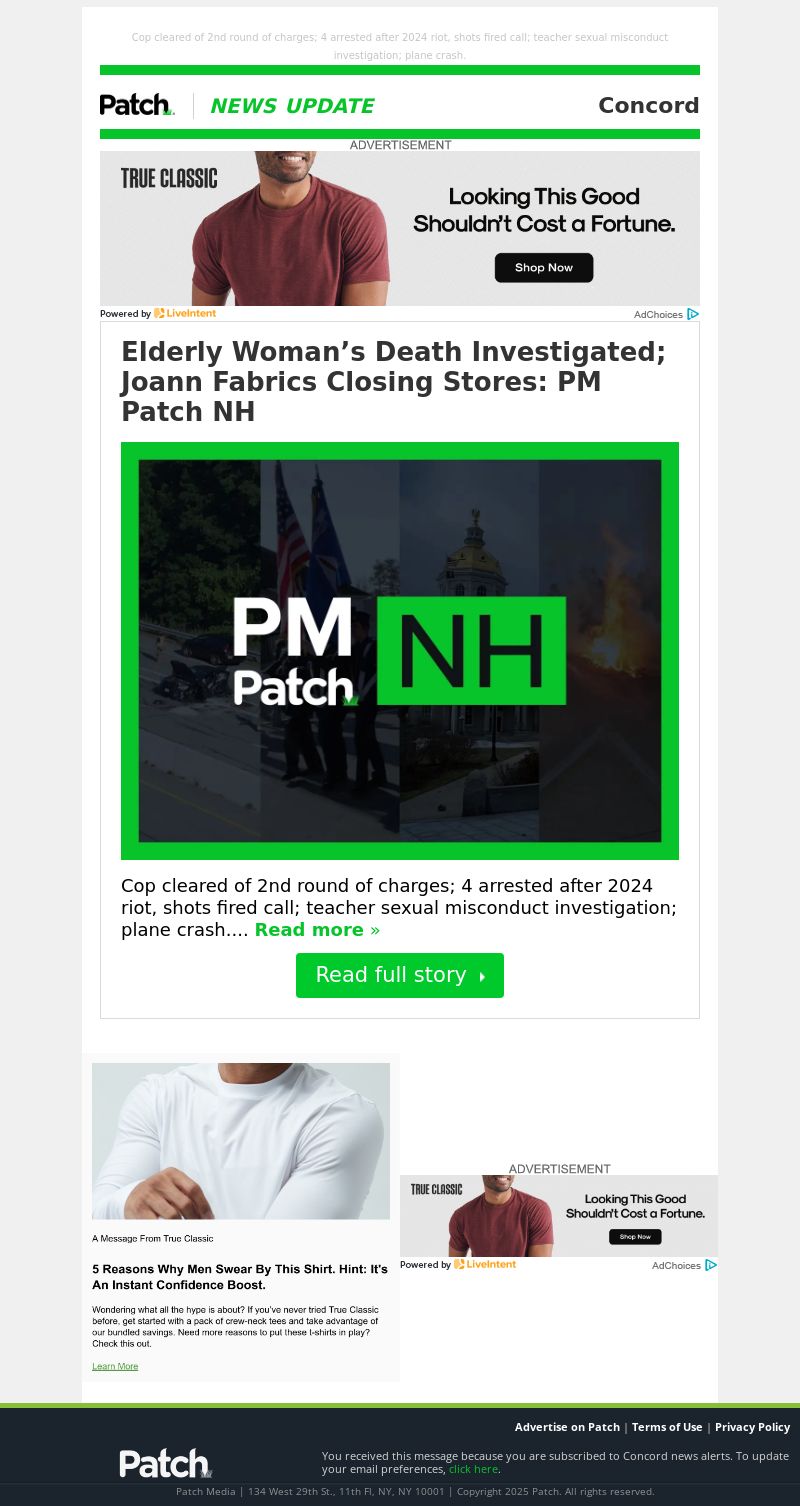
Task: Tap the Read full story button
Action: tap(400, 975)
